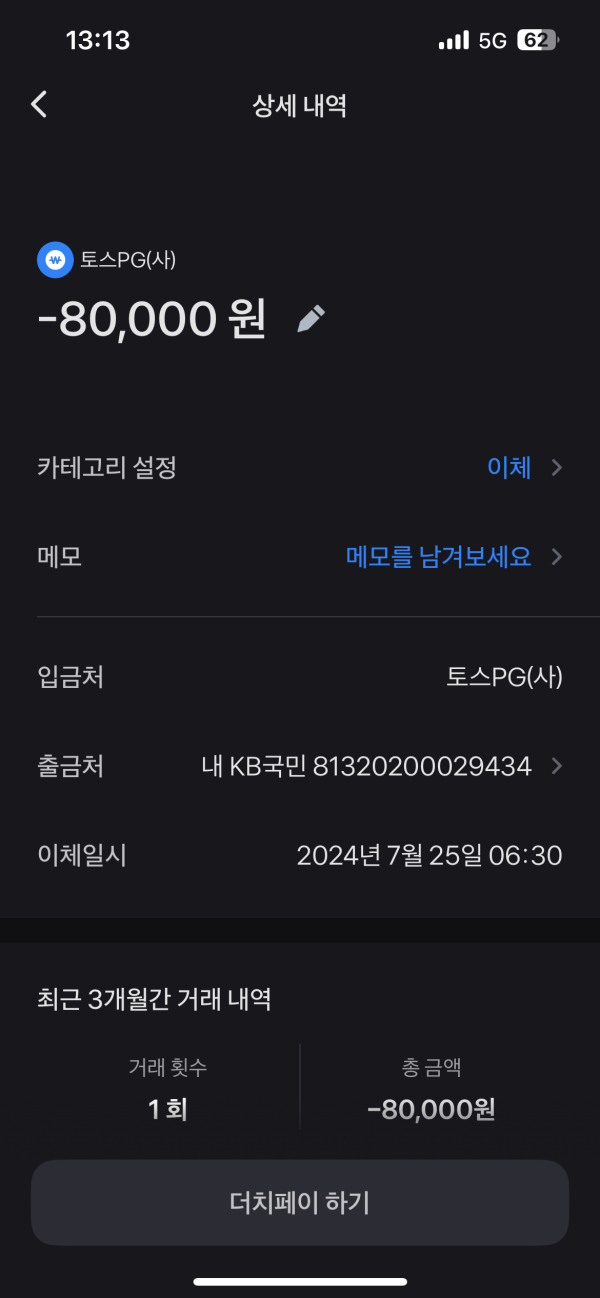Tap the 더치페이 하기 button
This screenshot has width=600, height=1298.
(300, 1202)
